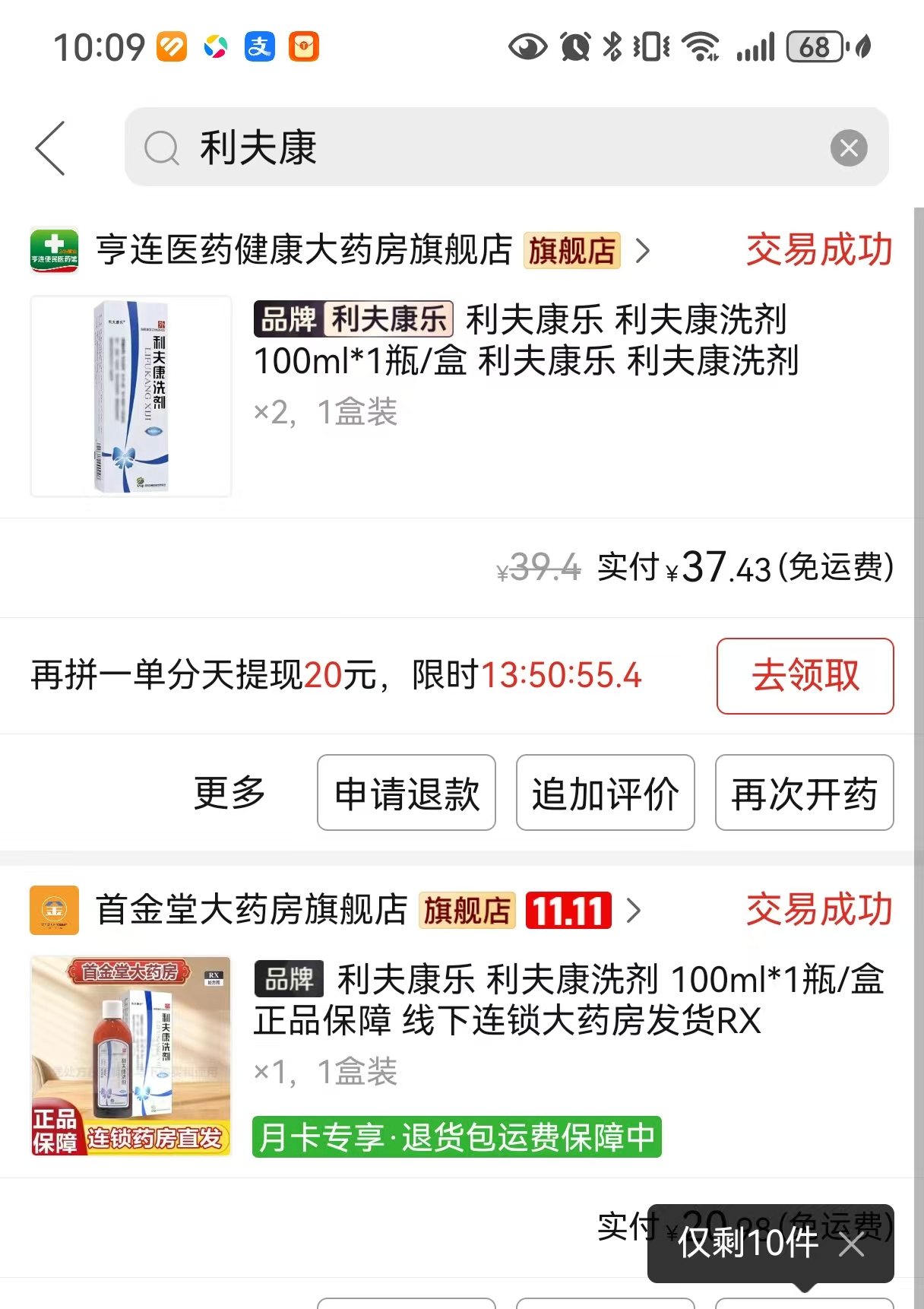Open the 更多 options for the first order
The image size is (924, 1309).
click(x=229, y=793)
